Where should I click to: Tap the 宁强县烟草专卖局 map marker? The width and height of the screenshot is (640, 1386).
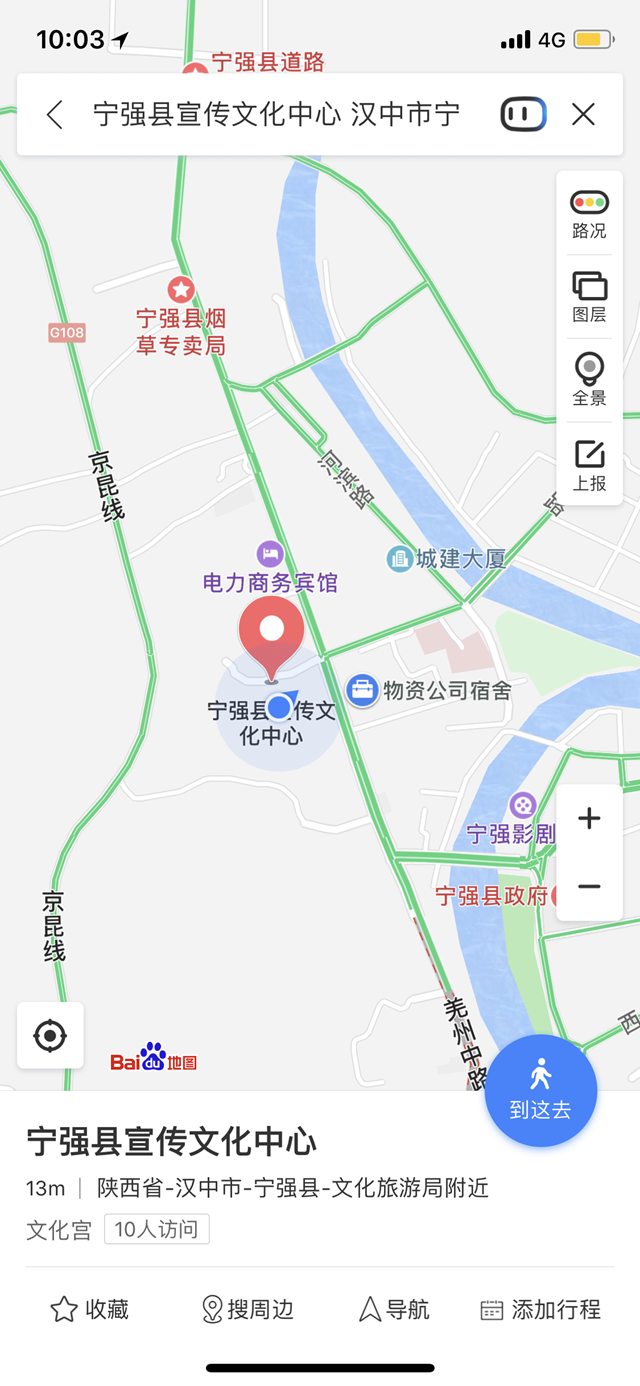tap(181, 291)
